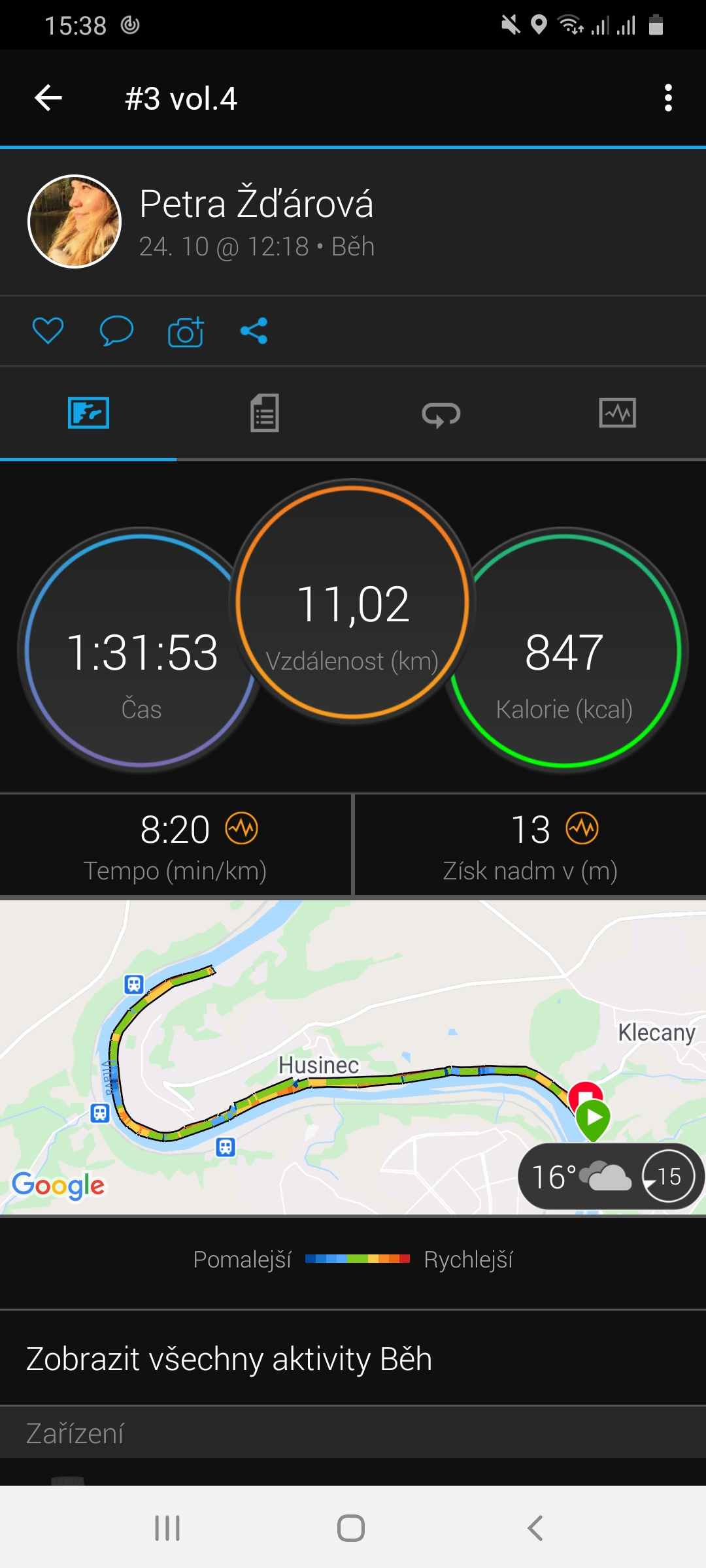Open the pace chart icon beside 8:20
This screenshot has width=706, height=1568.
(x=242, y=828)
